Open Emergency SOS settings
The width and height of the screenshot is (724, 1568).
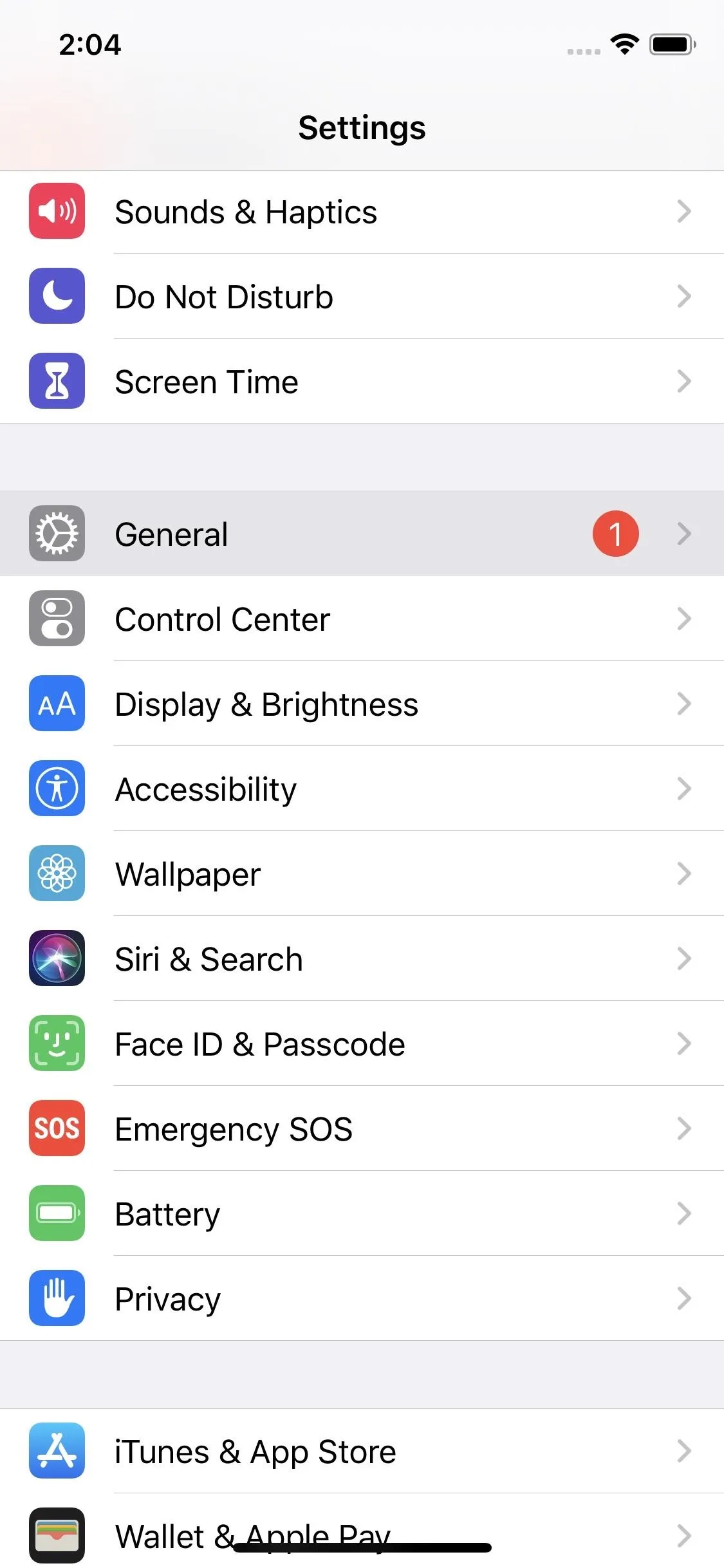pyautogui.click(x=362, y=1128)
